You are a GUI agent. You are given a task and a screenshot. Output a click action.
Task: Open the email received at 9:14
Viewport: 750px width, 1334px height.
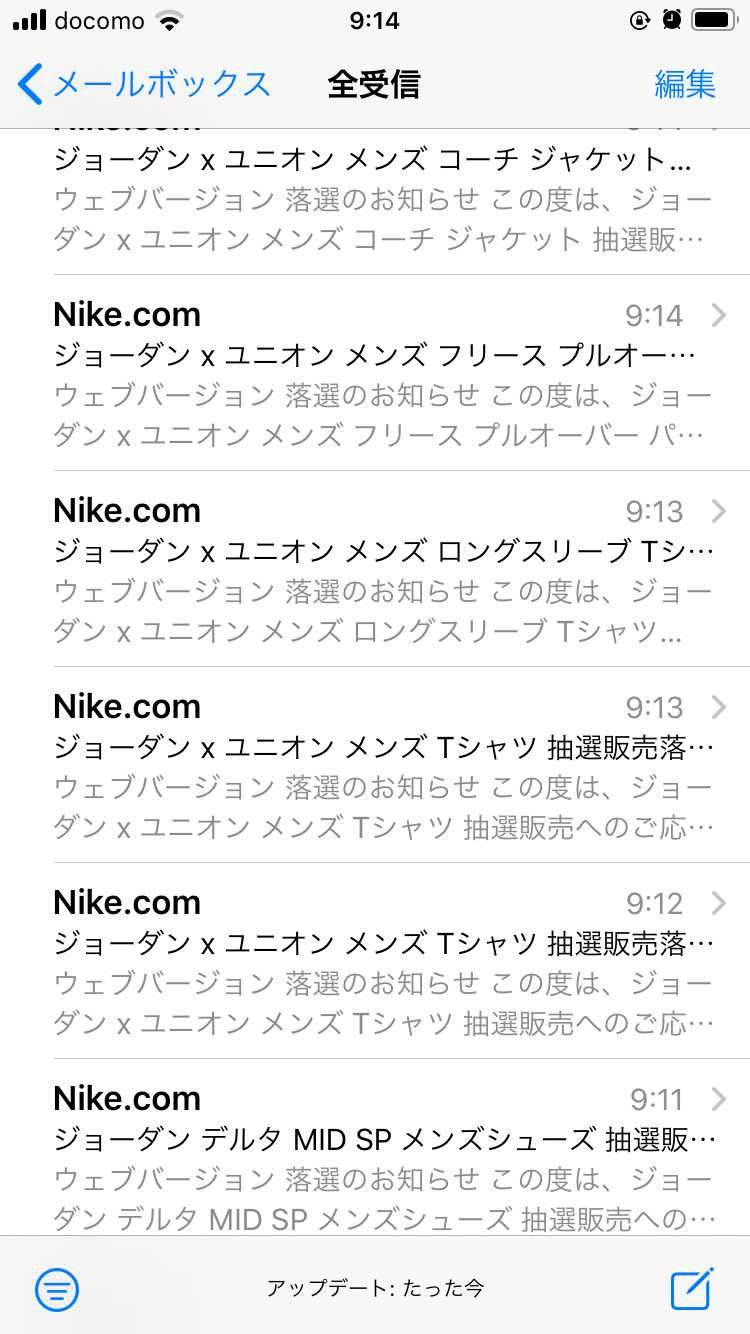[x=375, y=372]
